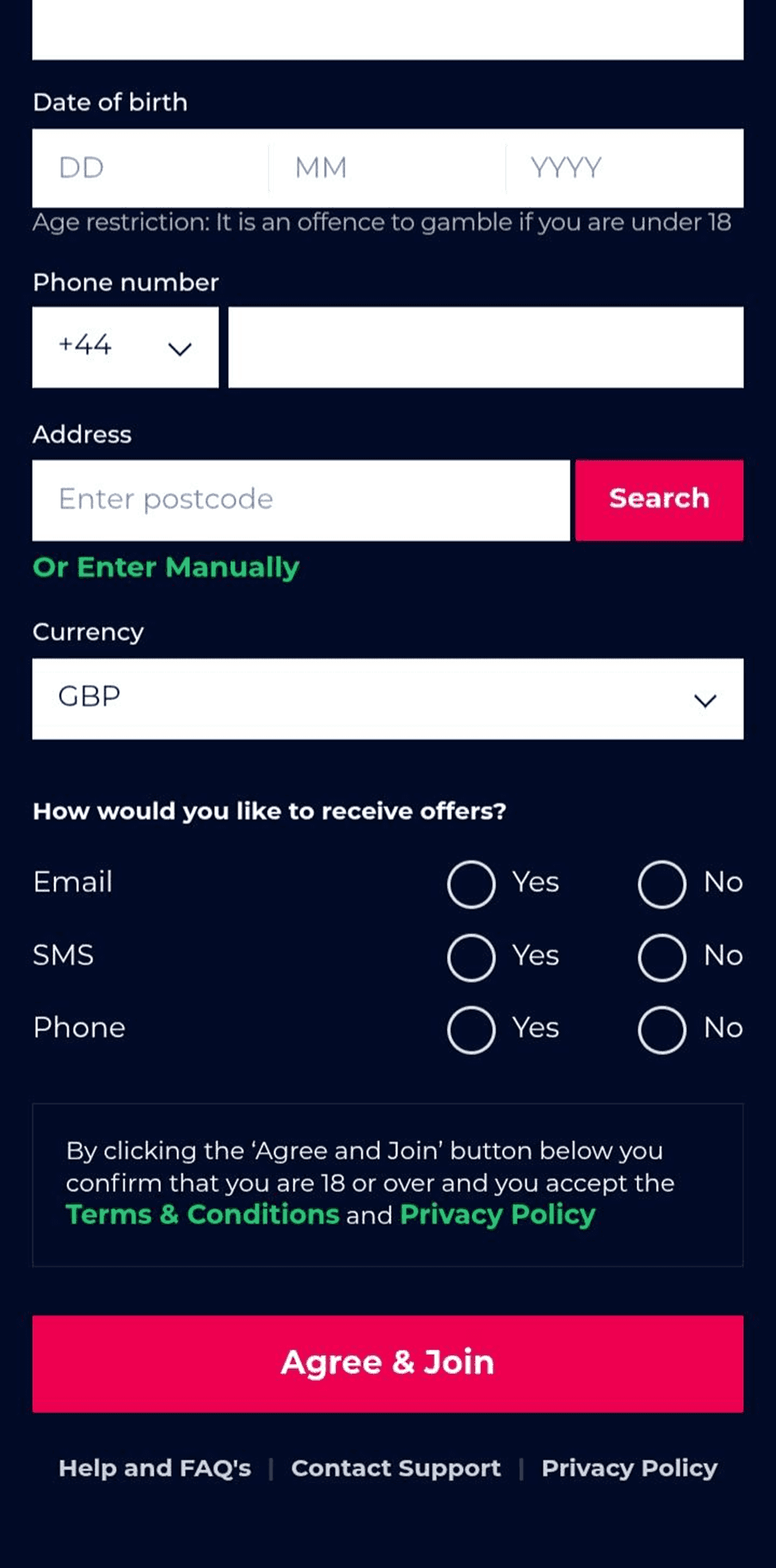Open the +44 country code dropdown
Screen dimensions: 776x1568
pos(125,347)
